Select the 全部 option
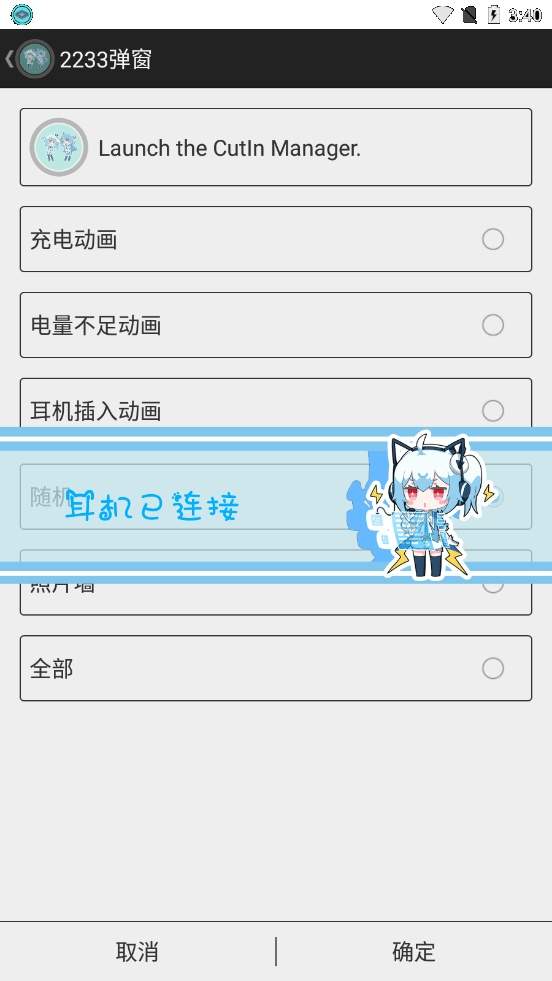Viewport: 552px width, 981px height. [276, 668]
